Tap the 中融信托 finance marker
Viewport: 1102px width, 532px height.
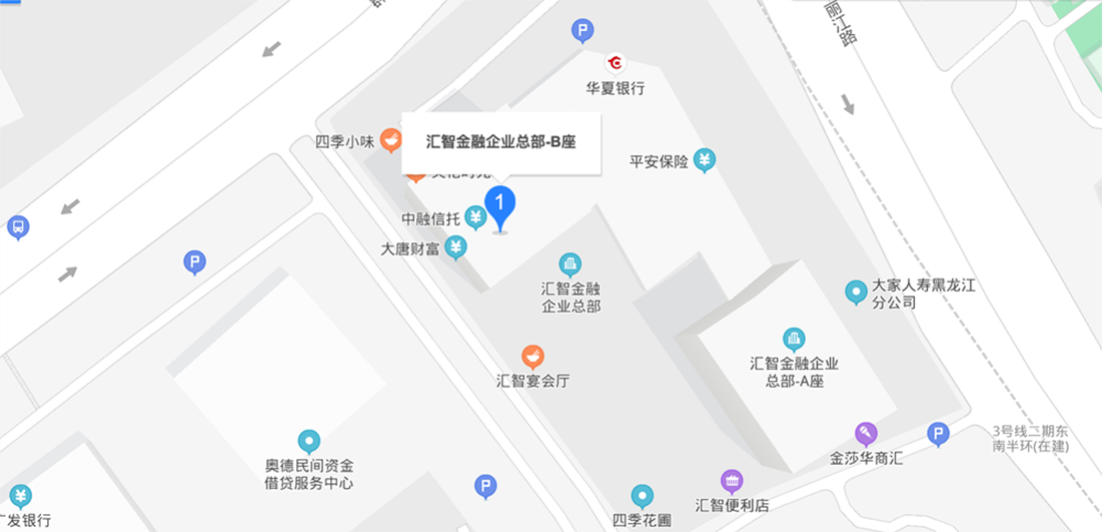[476, 218]
